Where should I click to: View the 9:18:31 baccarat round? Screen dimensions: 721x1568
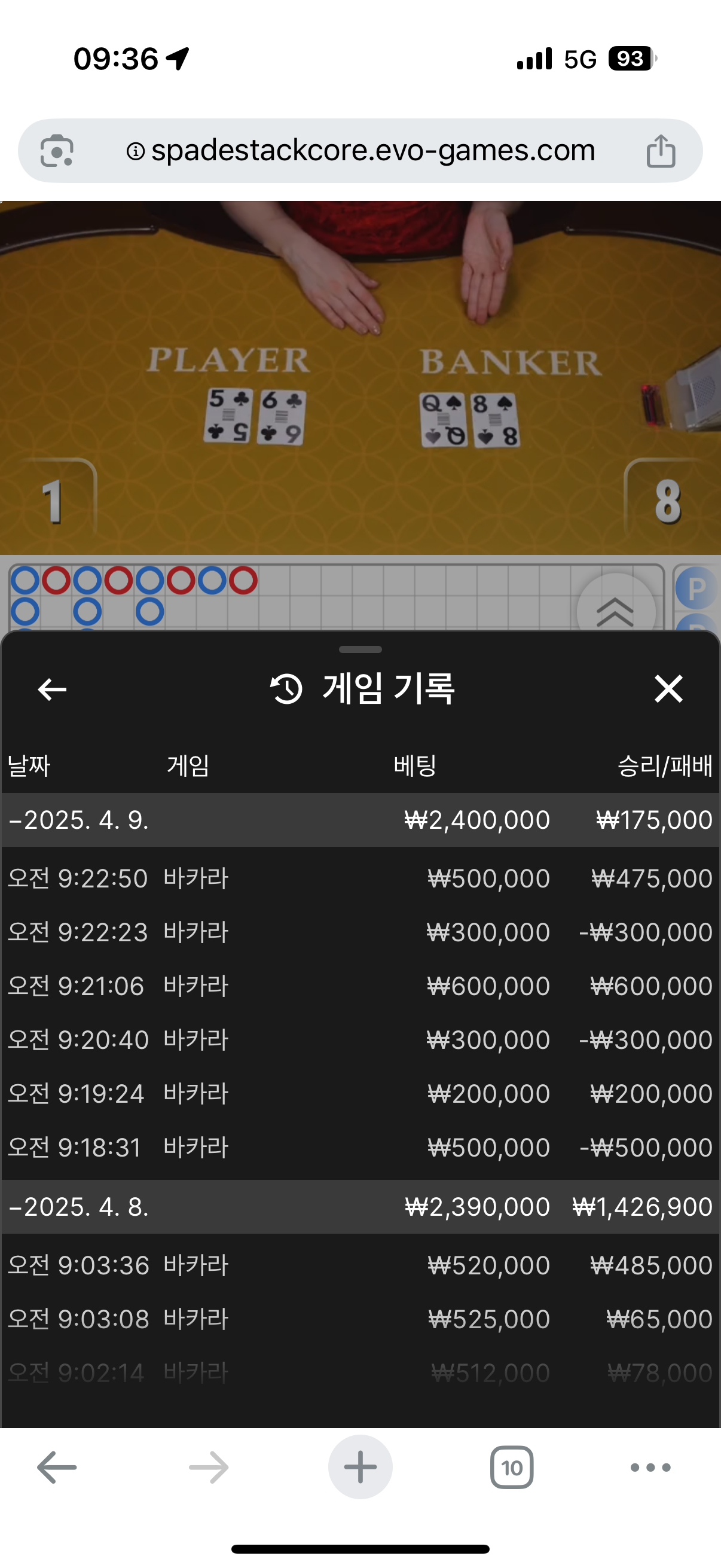[360, 1148]
